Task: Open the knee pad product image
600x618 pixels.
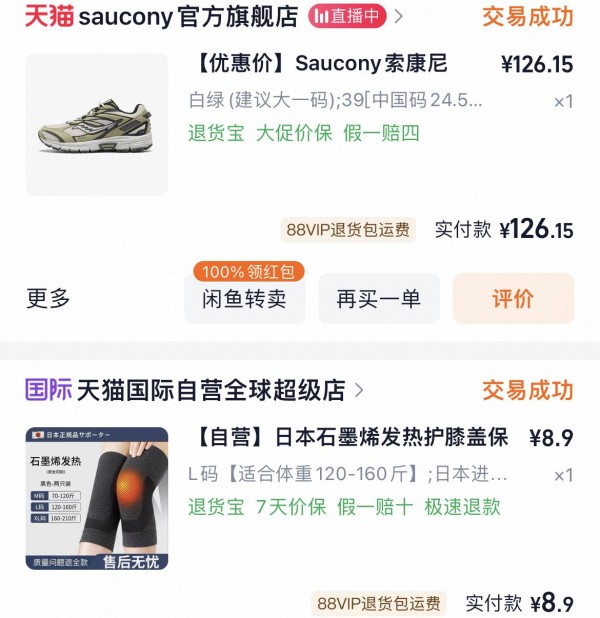Action: [97, 498]
